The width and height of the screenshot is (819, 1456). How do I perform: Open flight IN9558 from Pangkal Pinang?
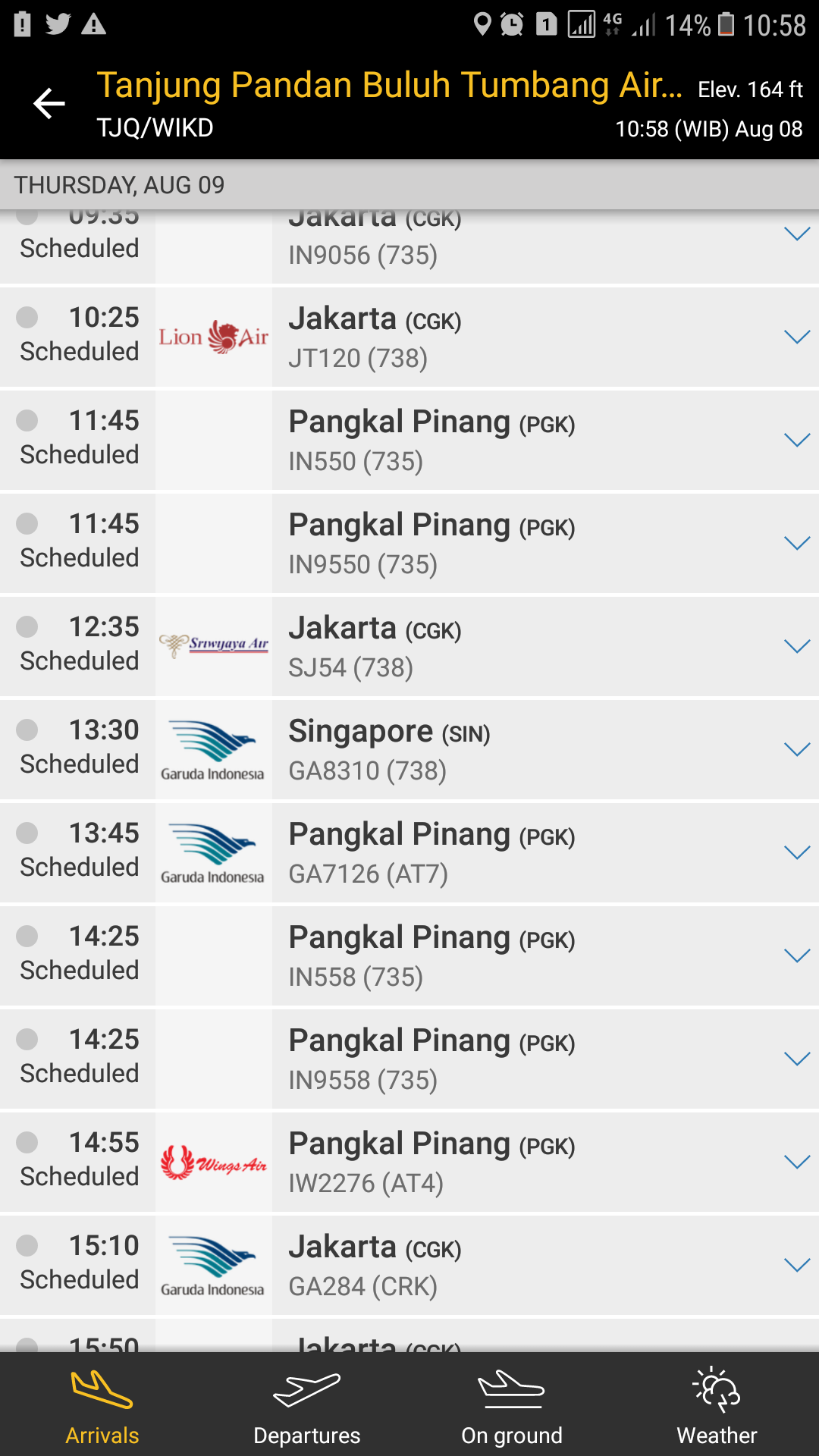coord(409,1059)
